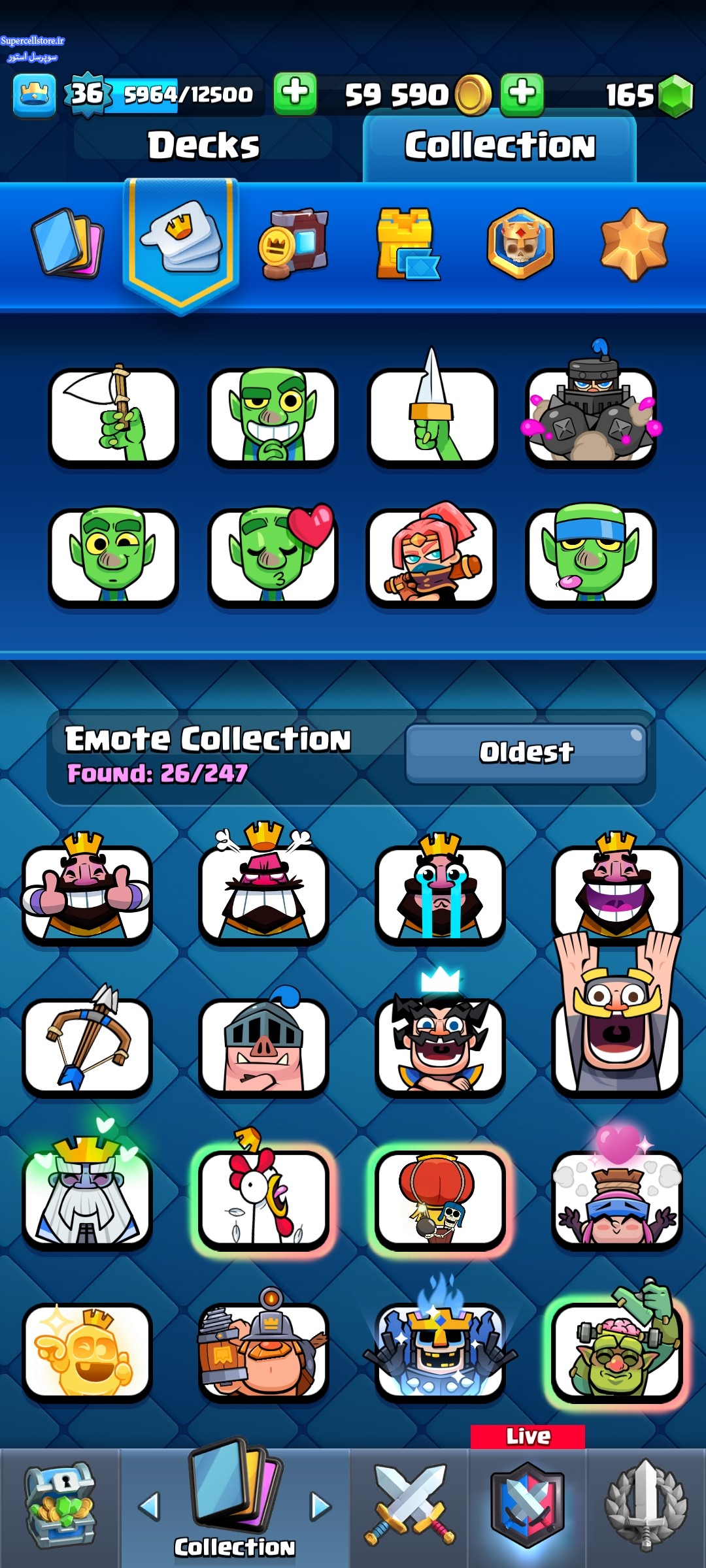Open the player profile crown icon
706x1568 pixels.
click(x=34, y=95)
